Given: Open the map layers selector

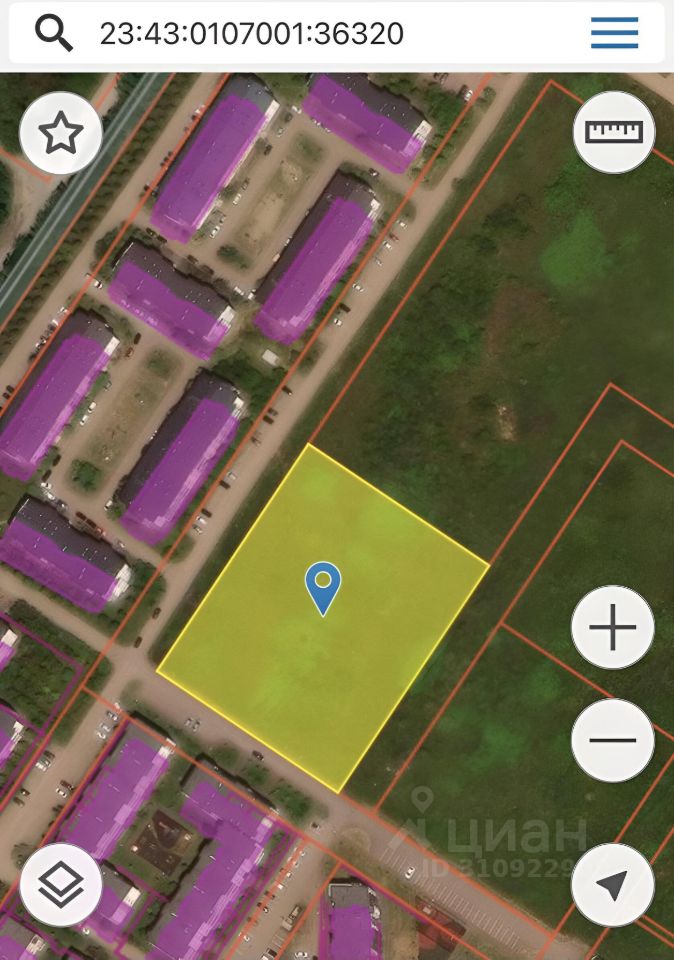Looking at the screenshot, I should point(61,884).
